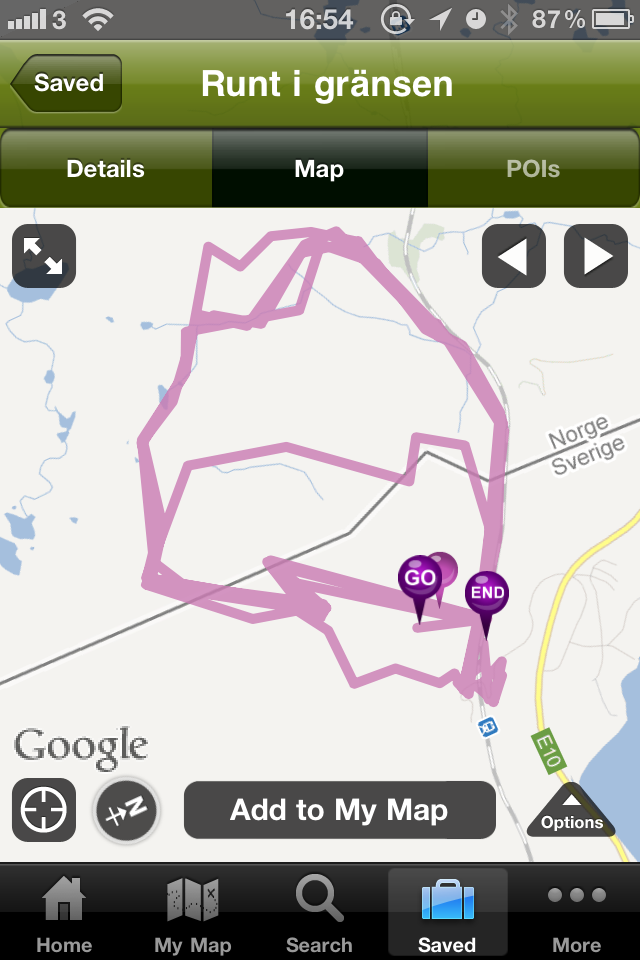Expand the map to fullscreen

[x=44, y=256]
